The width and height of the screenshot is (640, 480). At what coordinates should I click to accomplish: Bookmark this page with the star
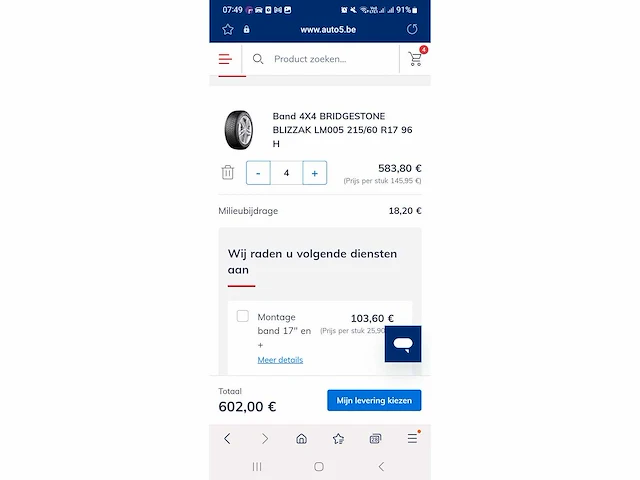pos(228,29)
